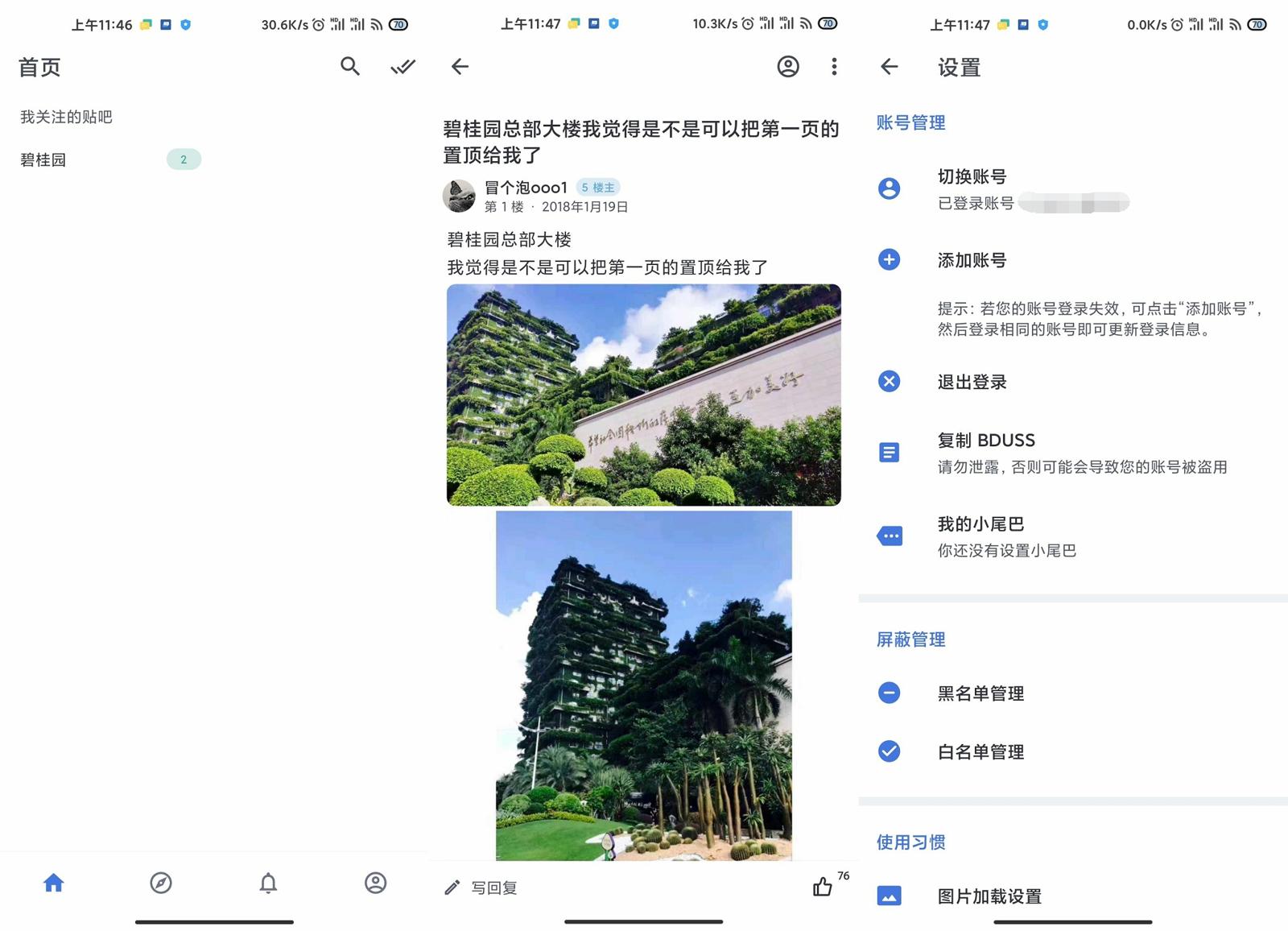
Task: Open 冒个泡ooo1's avatar
Action: [x=460, y=196]
